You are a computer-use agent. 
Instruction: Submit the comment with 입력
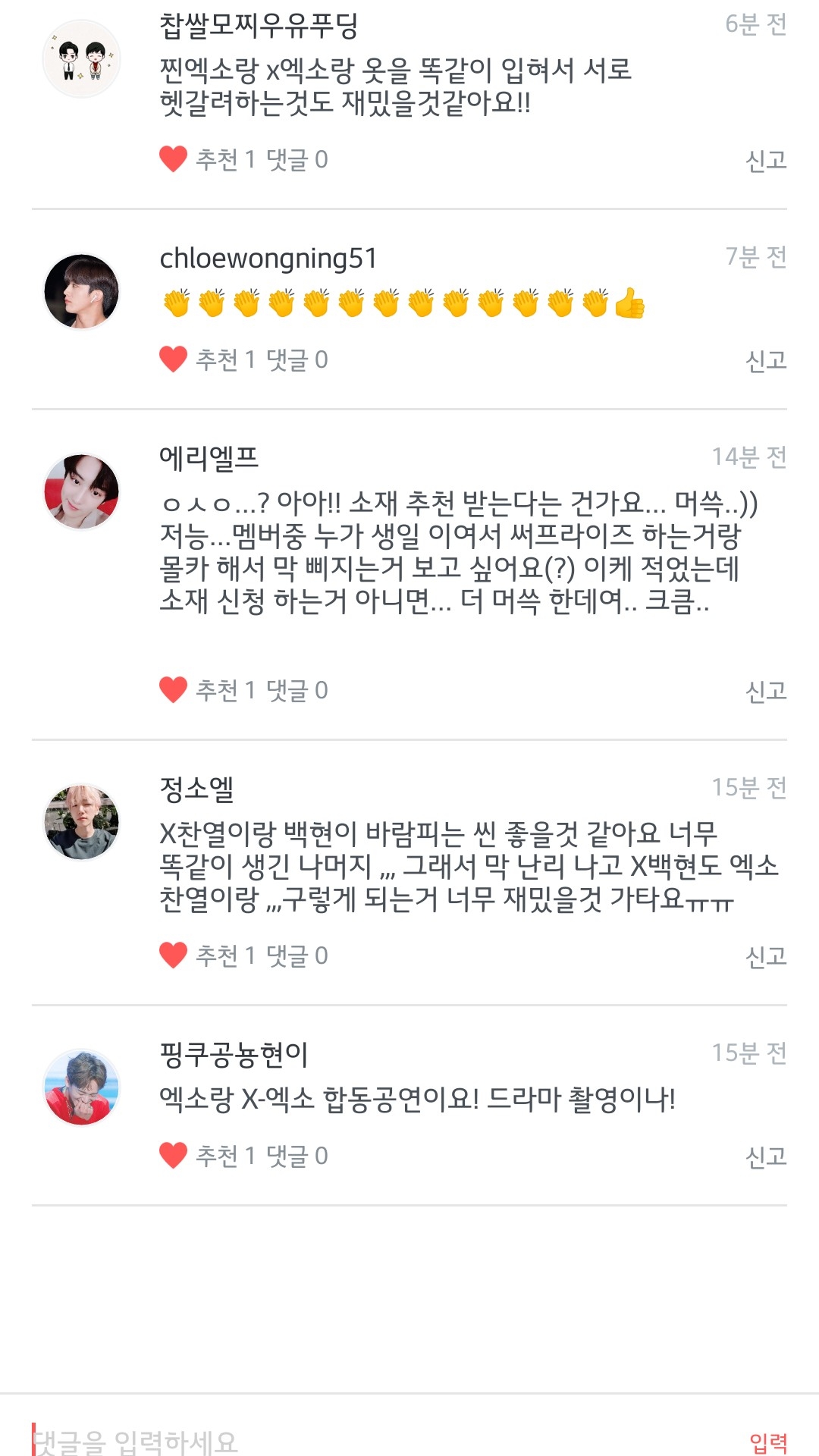tap(768, 1442)
